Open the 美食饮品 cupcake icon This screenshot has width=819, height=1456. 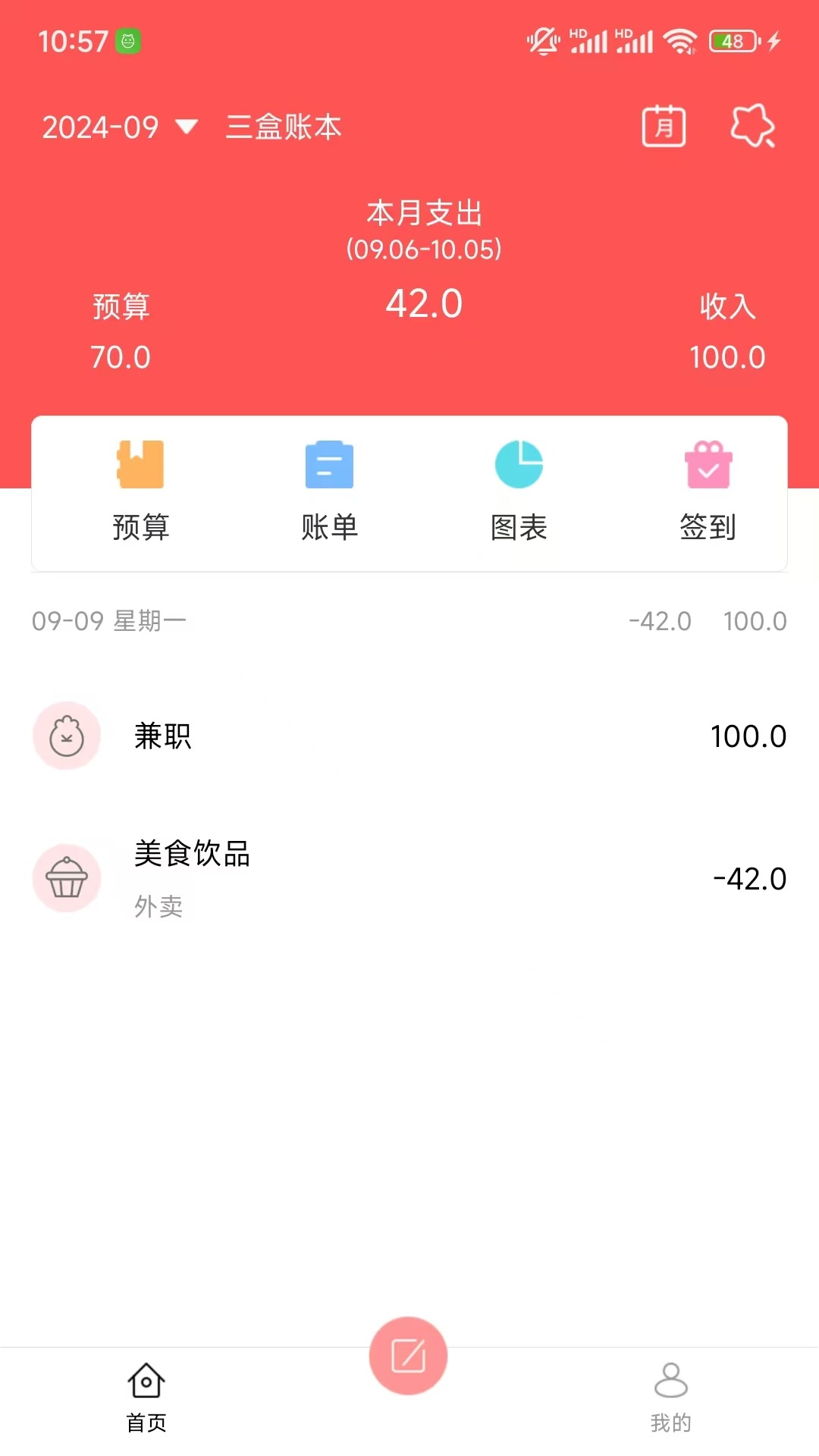[67, 877]
